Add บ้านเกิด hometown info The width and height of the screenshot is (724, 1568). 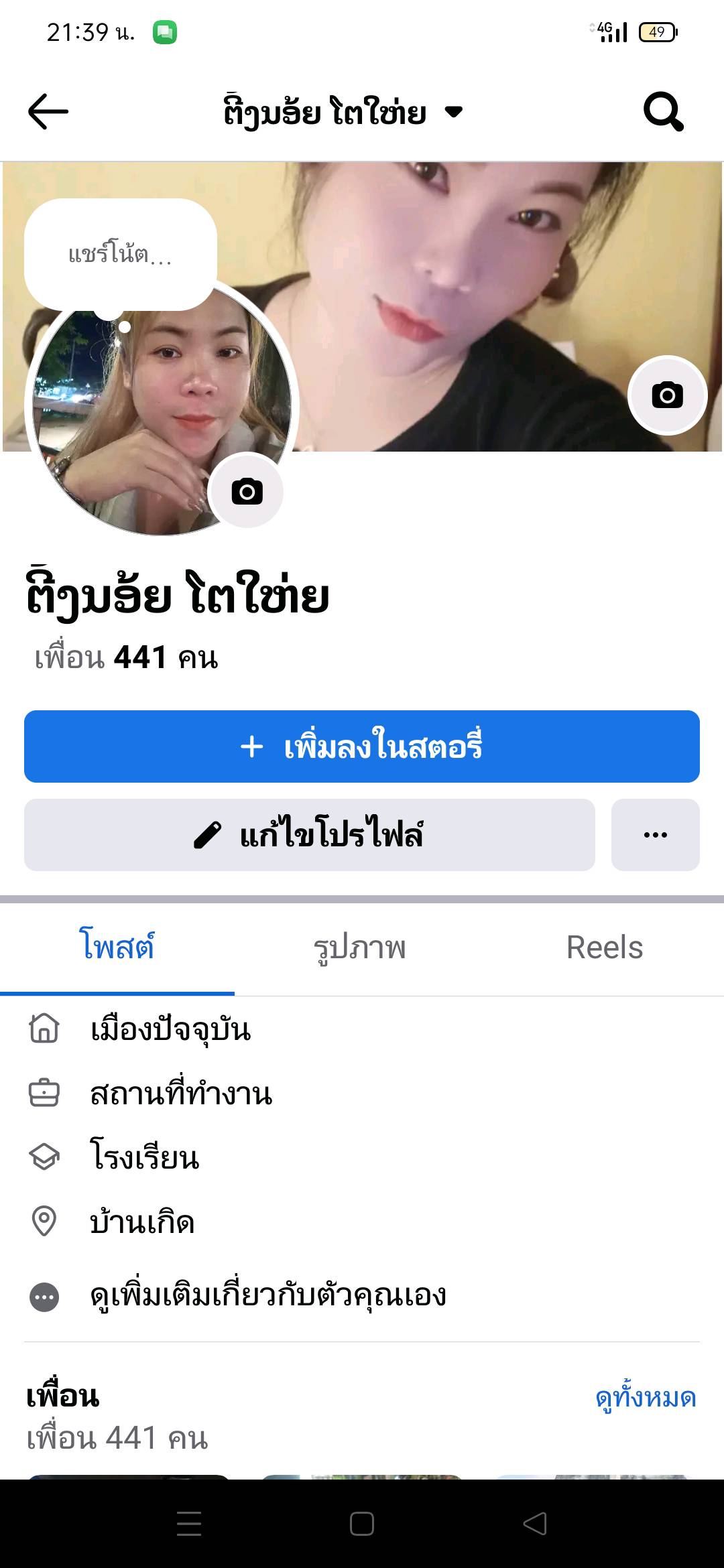coord(142,1222)
